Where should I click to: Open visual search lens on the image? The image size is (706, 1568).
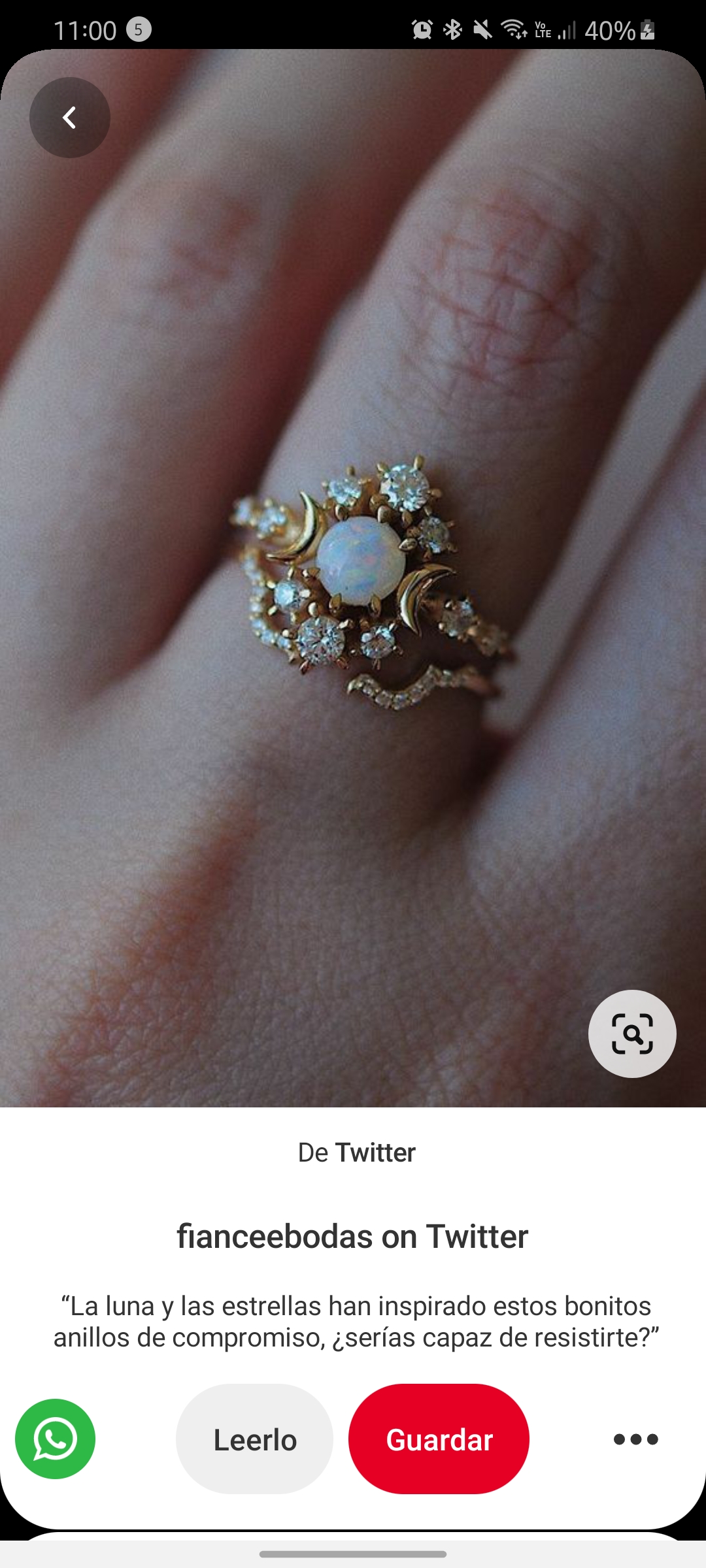[x=632, y=1034]
